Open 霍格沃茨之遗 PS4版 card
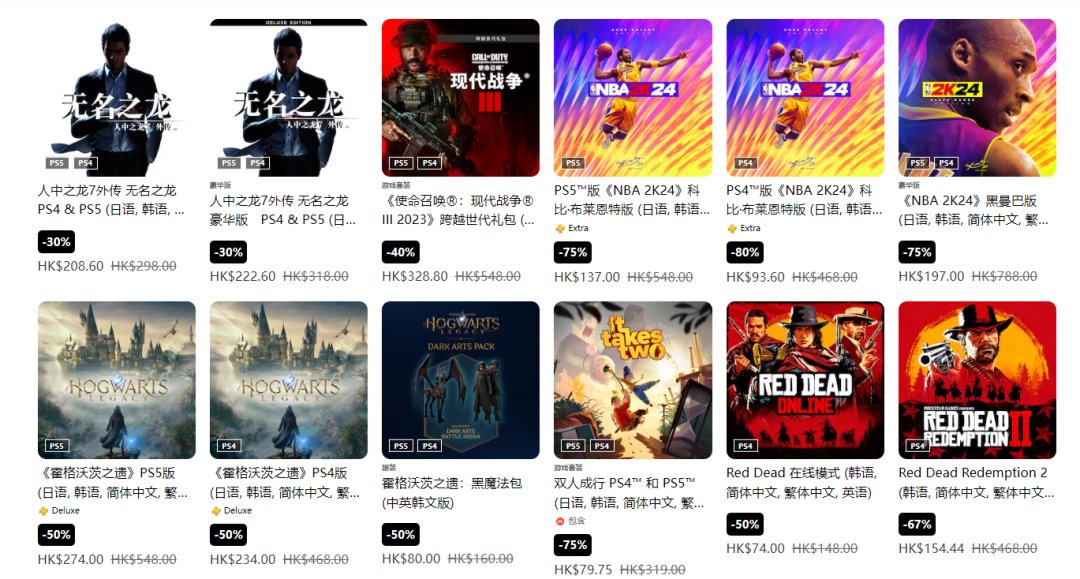The image size is (1080, 579). 289,380
